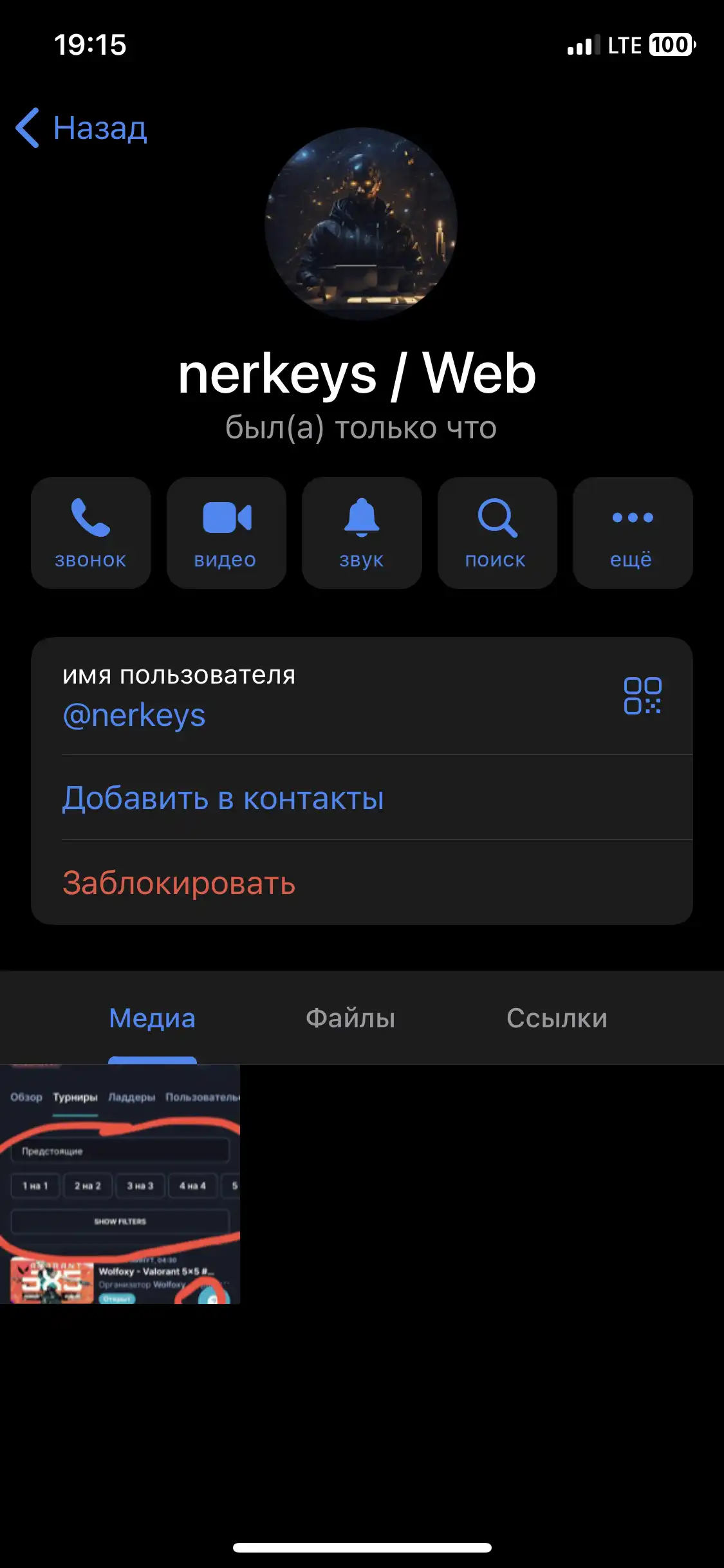Image resolution: width=724 pixels, height=1568 pixels.
Task: Mute notifications with the звук bell
Action: click(x=362, y=533)
